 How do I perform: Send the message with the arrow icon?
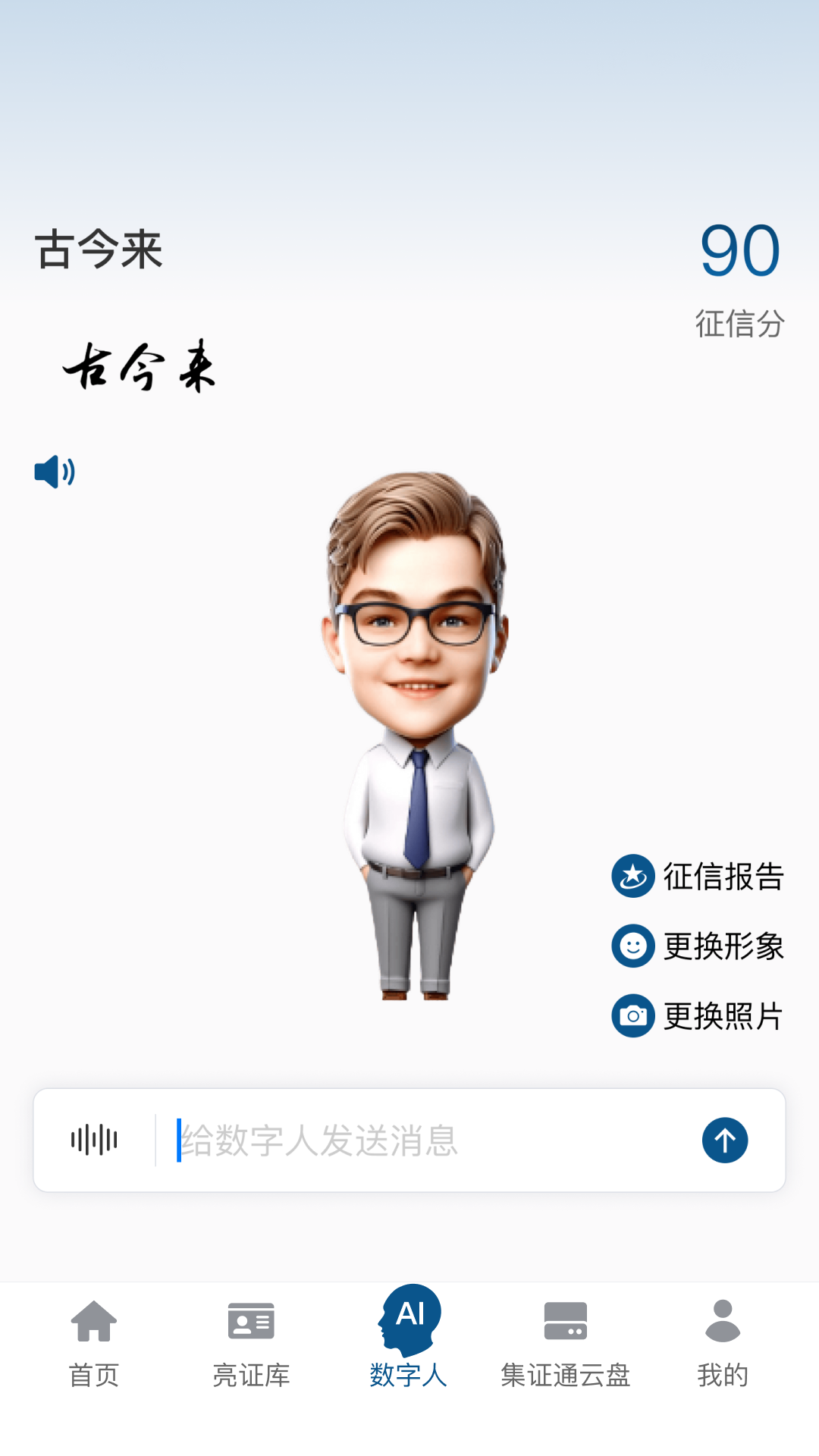(724, 1139)
